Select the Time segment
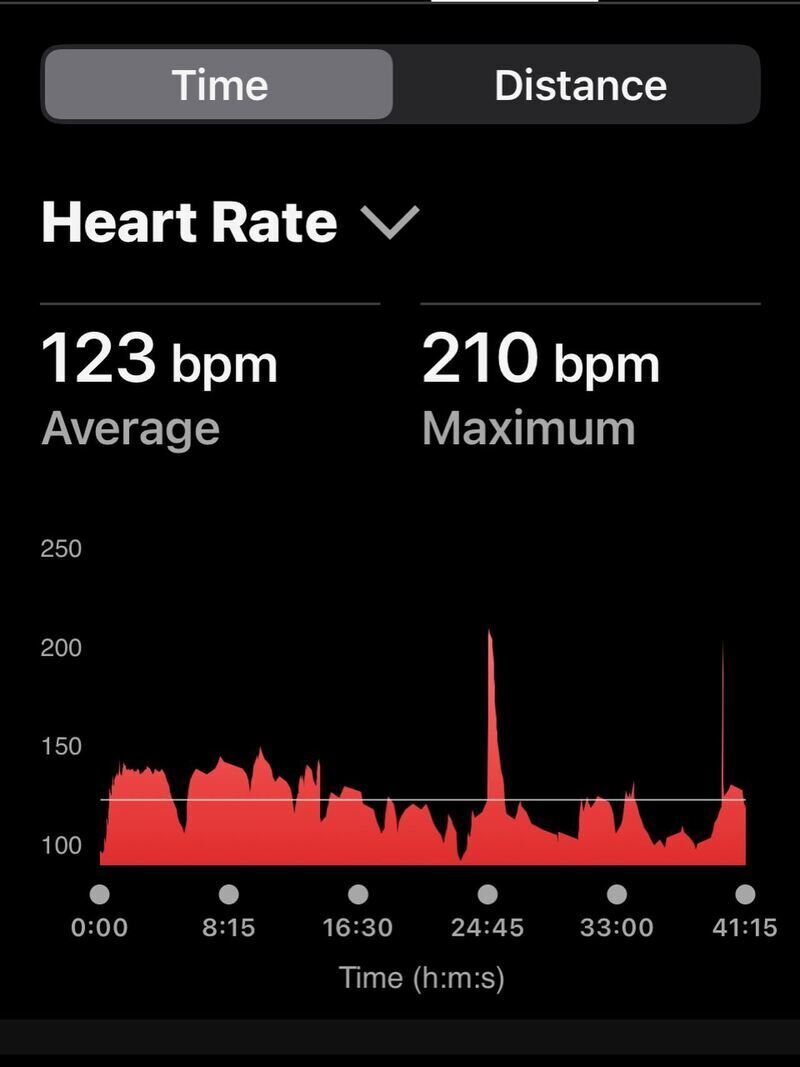Image resolution: width=800 pixels, height=1067 pixels. [219, 84]
